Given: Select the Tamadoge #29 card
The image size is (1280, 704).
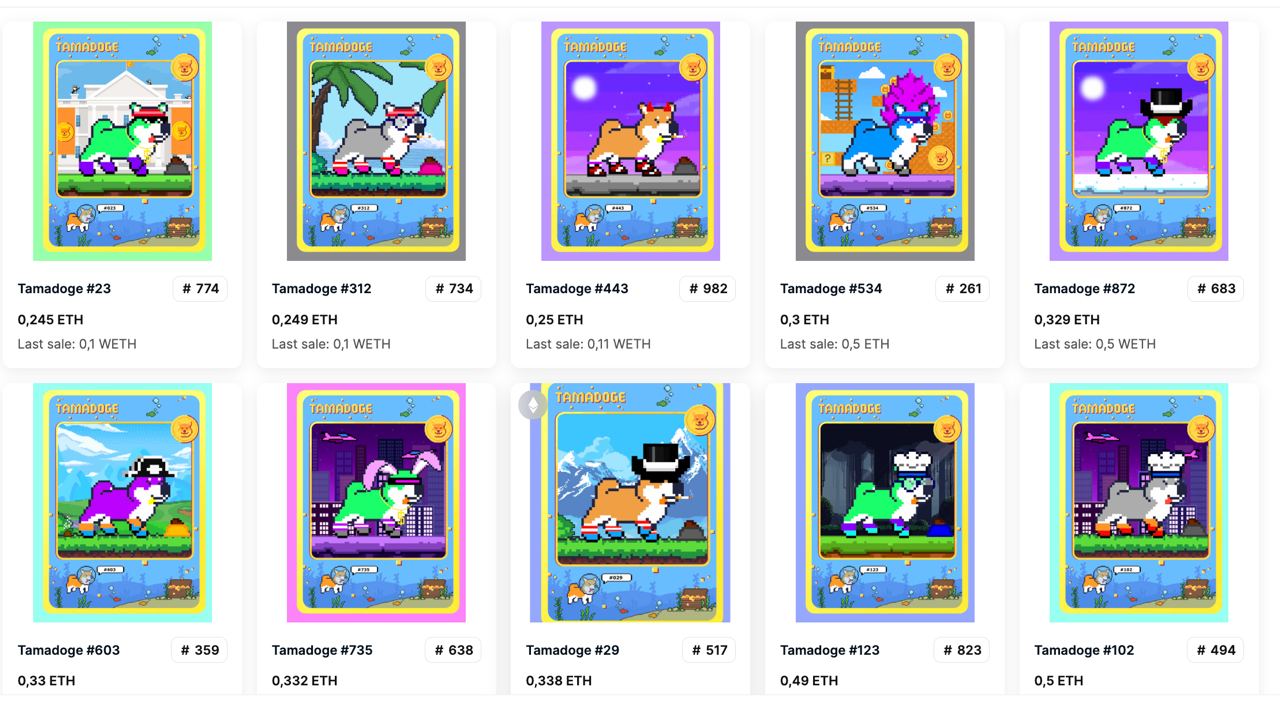Looking at the screenshot, I should tap(630, 502).
